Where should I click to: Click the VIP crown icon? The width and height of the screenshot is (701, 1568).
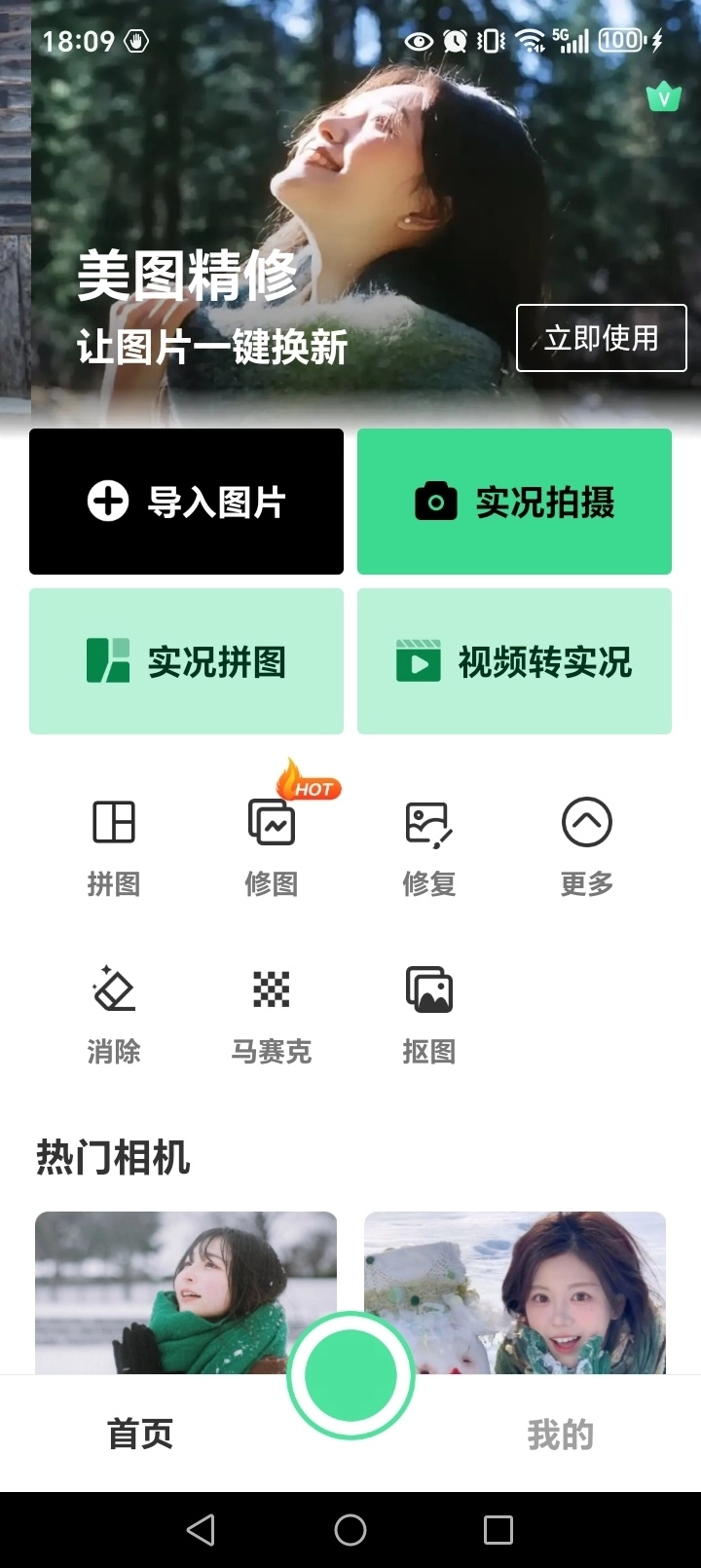coord(663,96)
